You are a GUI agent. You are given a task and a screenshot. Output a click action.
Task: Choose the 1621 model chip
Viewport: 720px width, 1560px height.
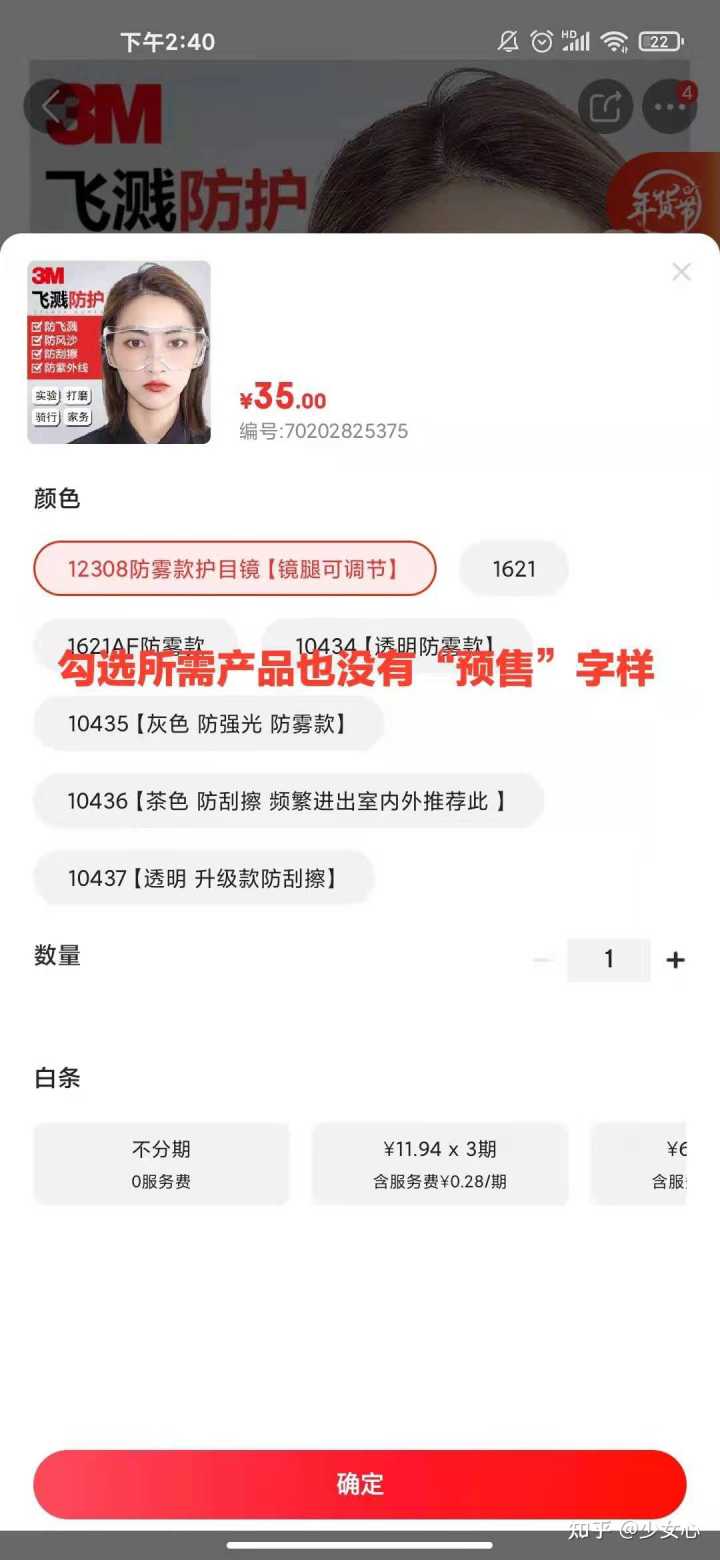[514, 569]
